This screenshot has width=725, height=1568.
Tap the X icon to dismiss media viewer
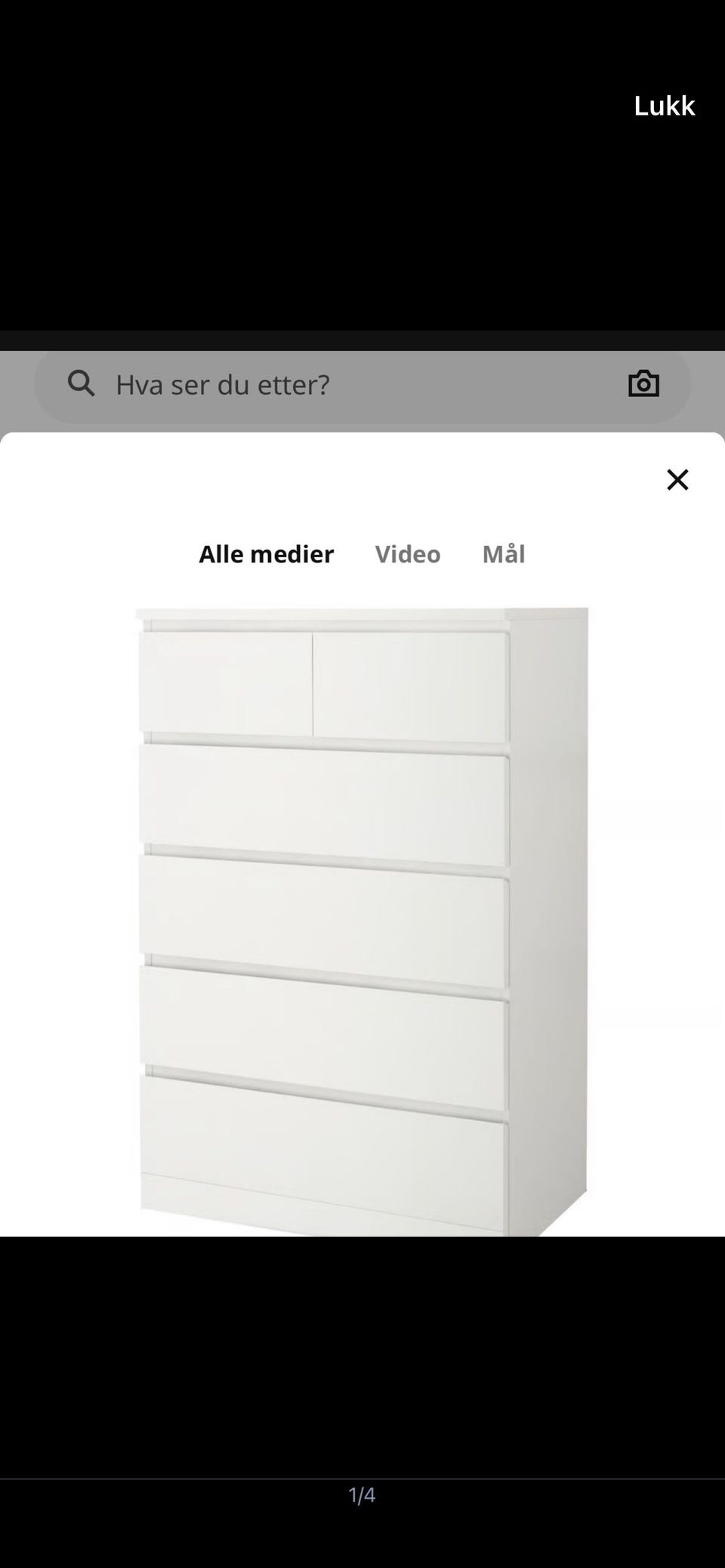click(x=677, y=479)
